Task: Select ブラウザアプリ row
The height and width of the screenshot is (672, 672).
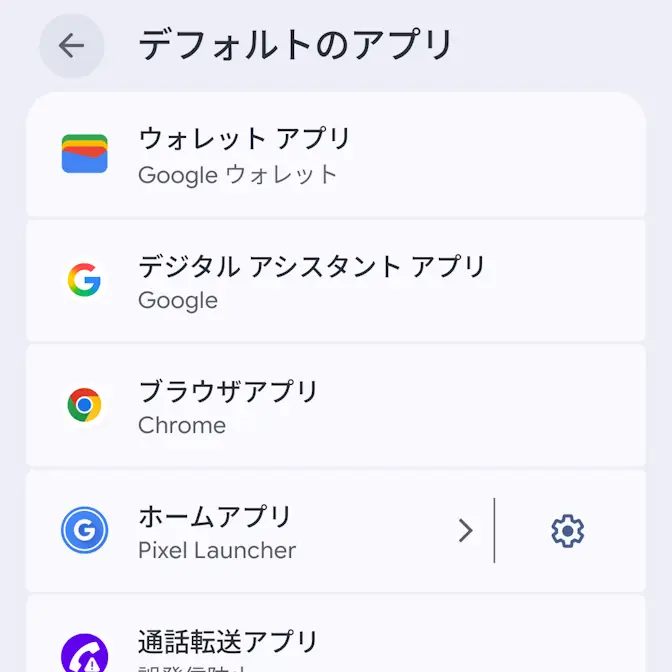Action: 335,405
